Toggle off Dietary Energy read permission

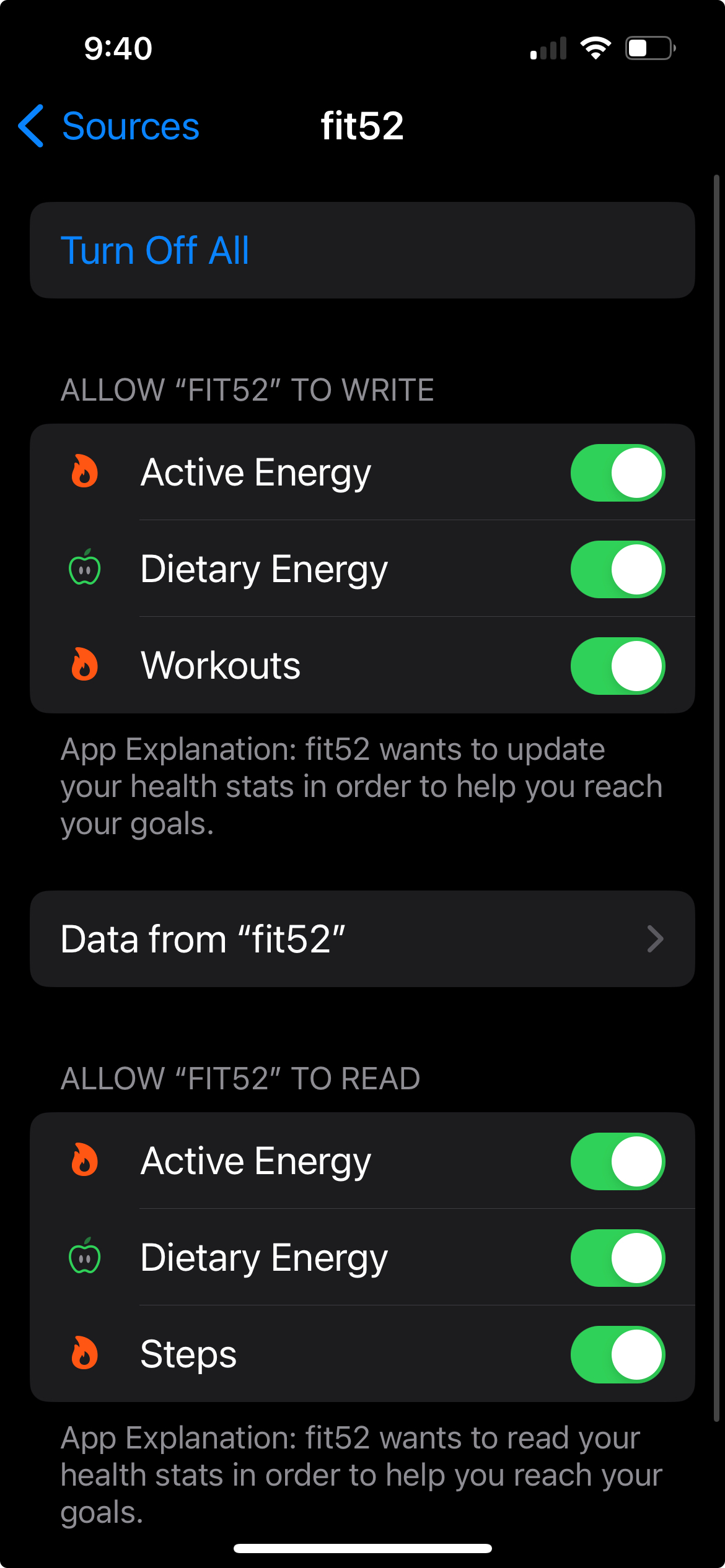click(x=617, y=1258)
